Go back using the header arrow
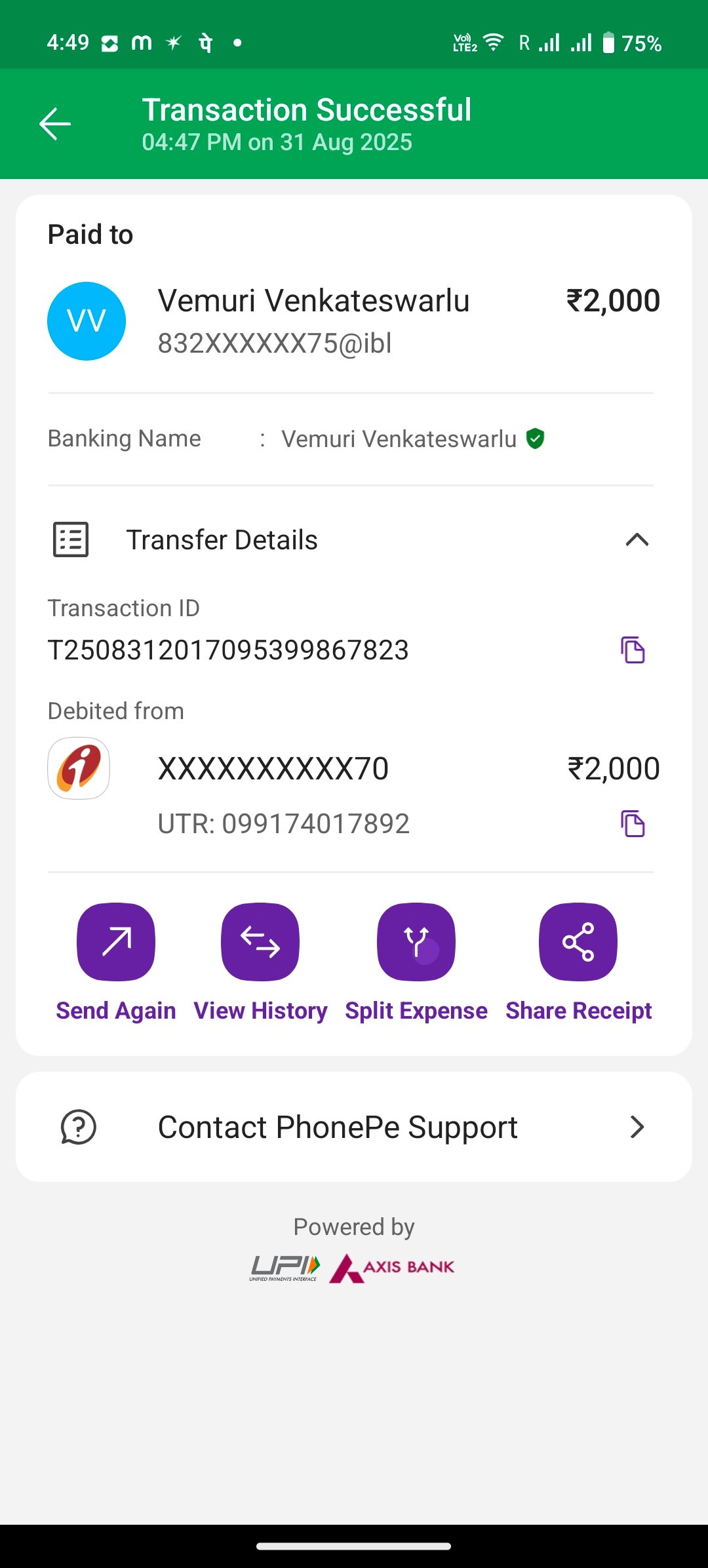 pyautogui.click(x=55, y=124)
